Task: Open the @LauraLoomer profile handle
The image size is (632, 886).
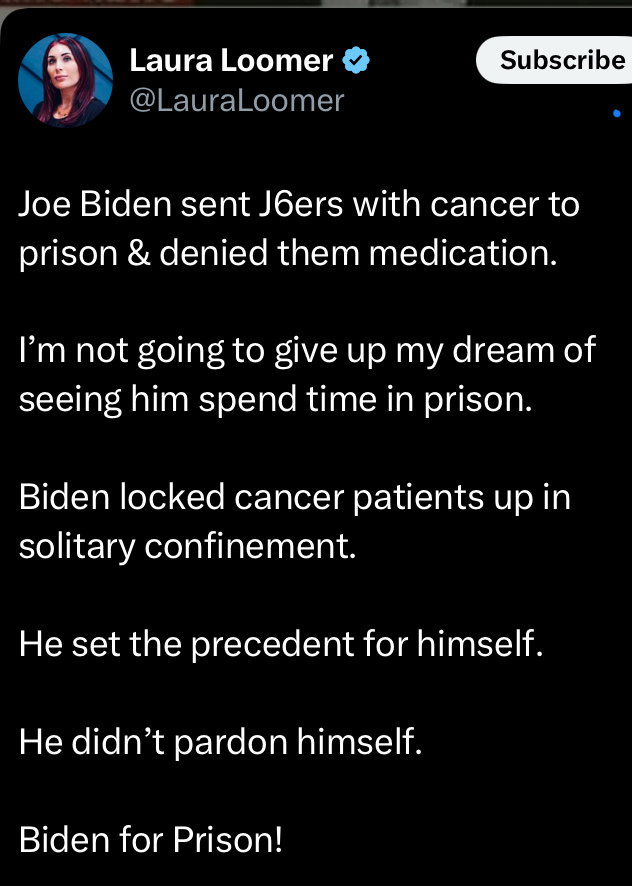Action: pyautogui.click(x=237, y=100)
